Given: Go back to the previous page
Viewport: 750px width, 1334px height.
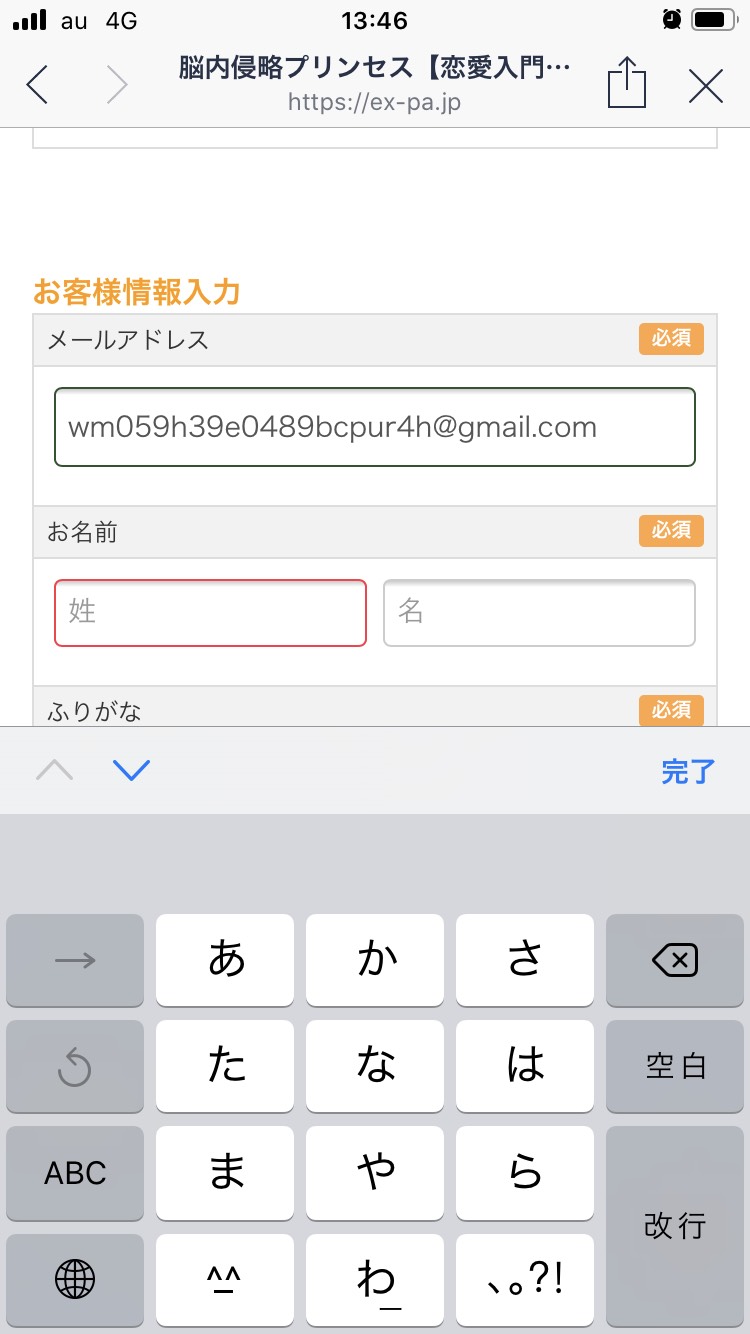Looking at the screenshot, I should 38,86.
